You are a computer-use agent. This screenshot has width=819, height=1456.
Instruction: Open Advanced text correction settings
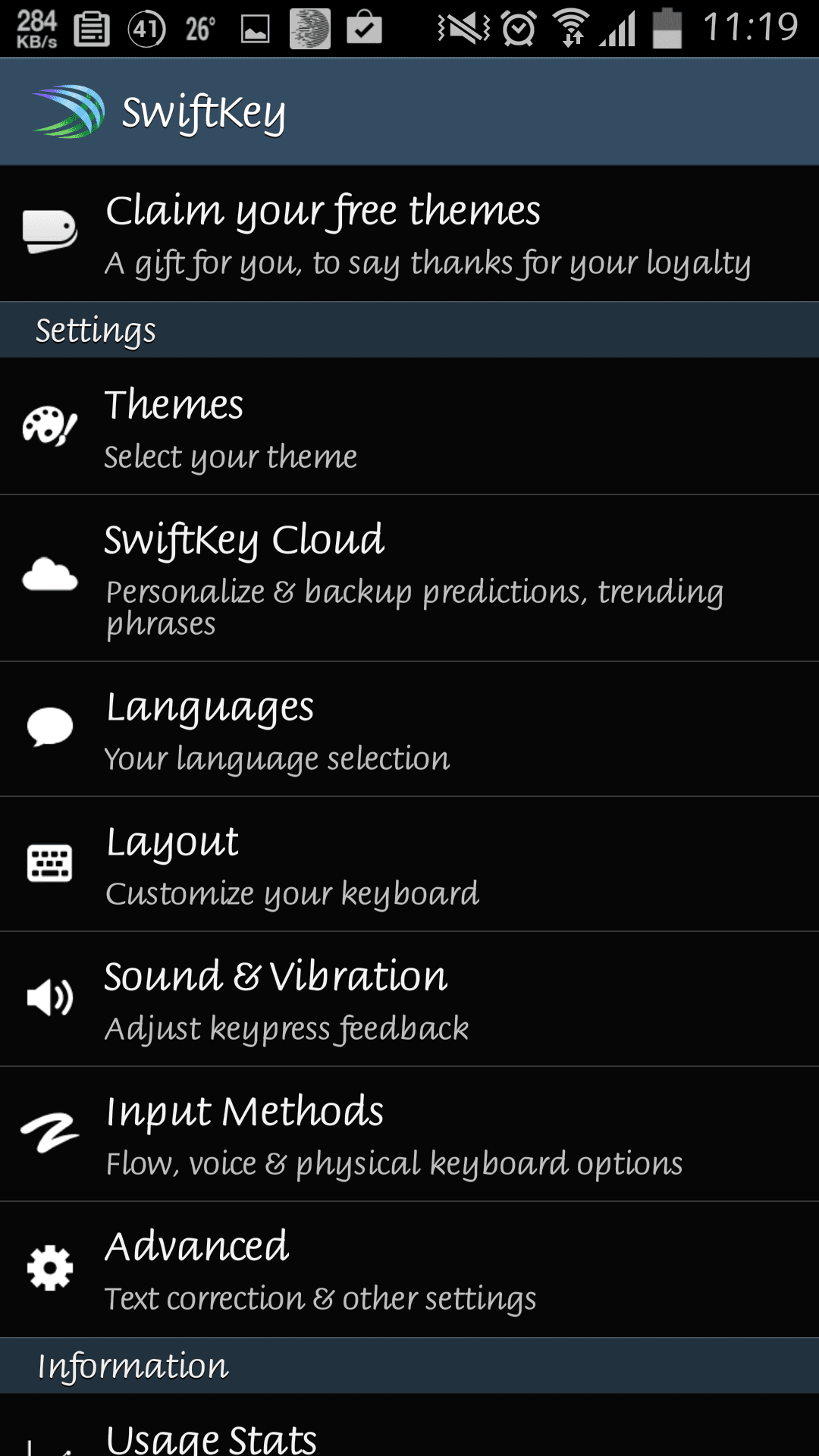[x=409, y=1270]
